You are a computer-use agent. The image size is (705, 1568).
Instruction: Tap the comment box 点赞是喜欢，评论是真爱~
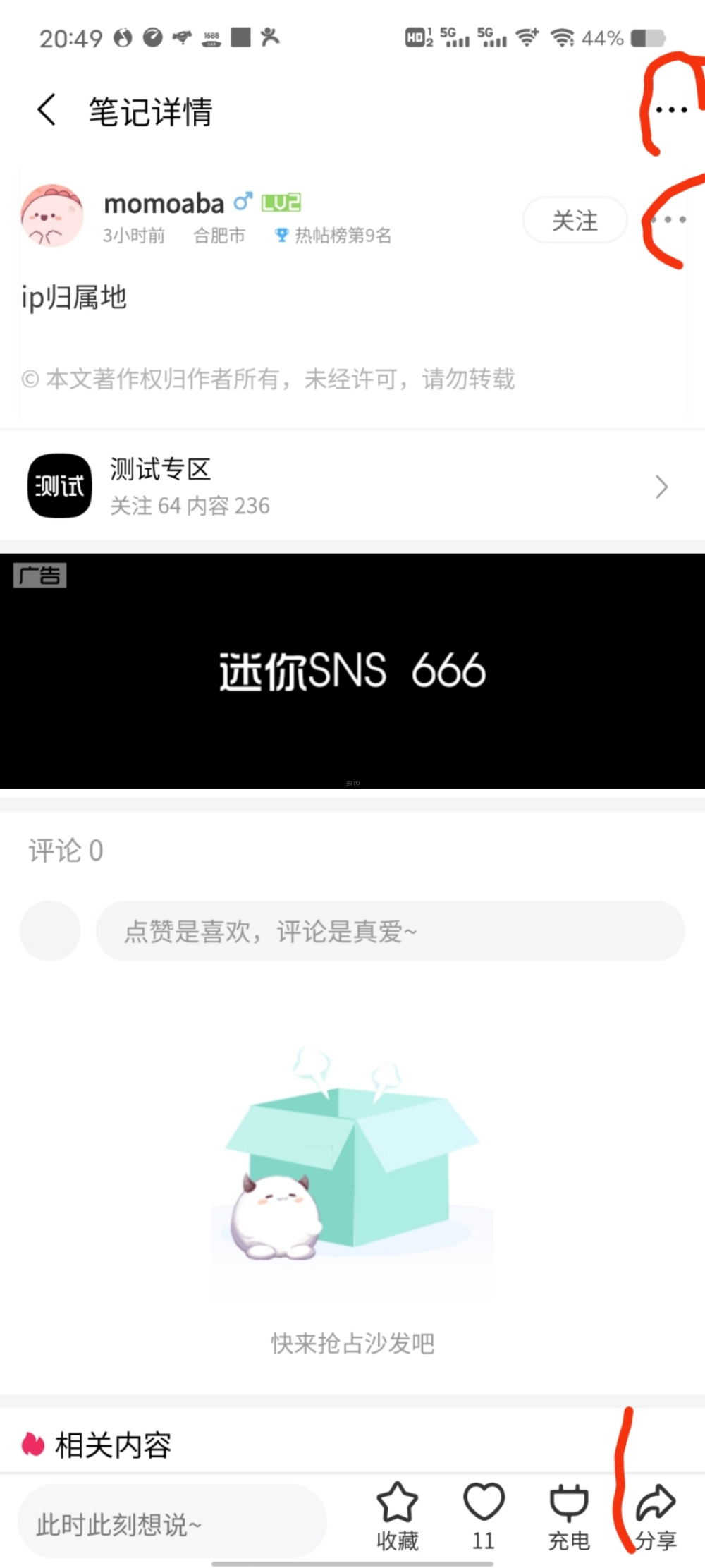click(390, 931)
